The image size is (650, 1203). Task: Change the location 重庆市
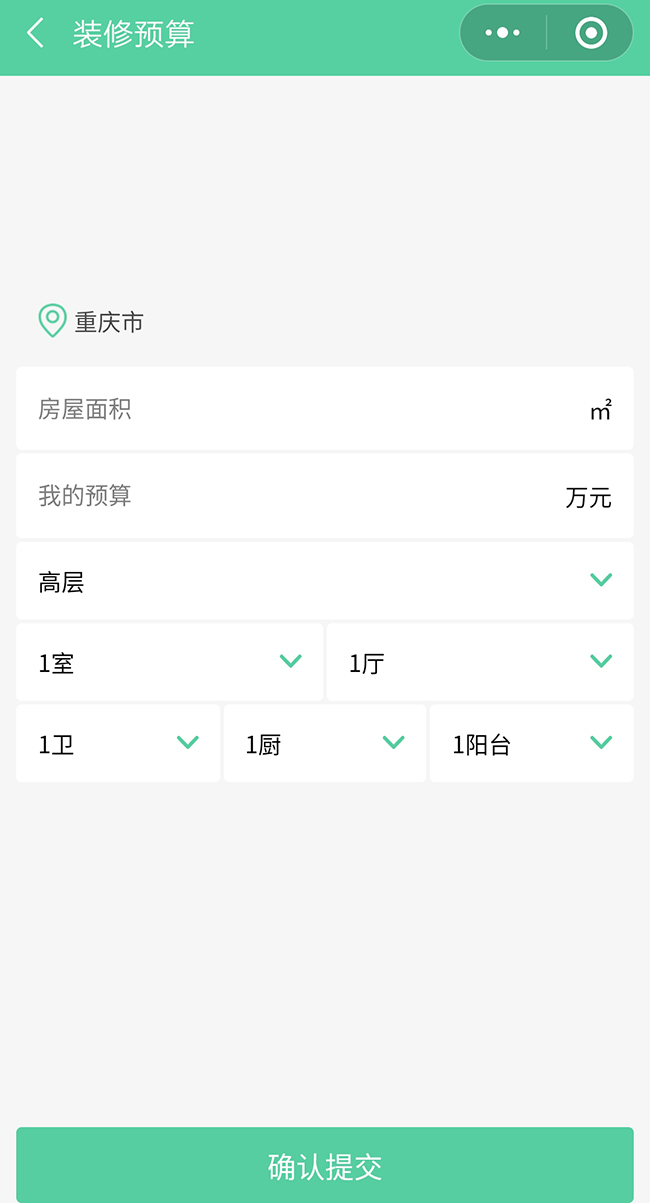click(x=92, y=322)
